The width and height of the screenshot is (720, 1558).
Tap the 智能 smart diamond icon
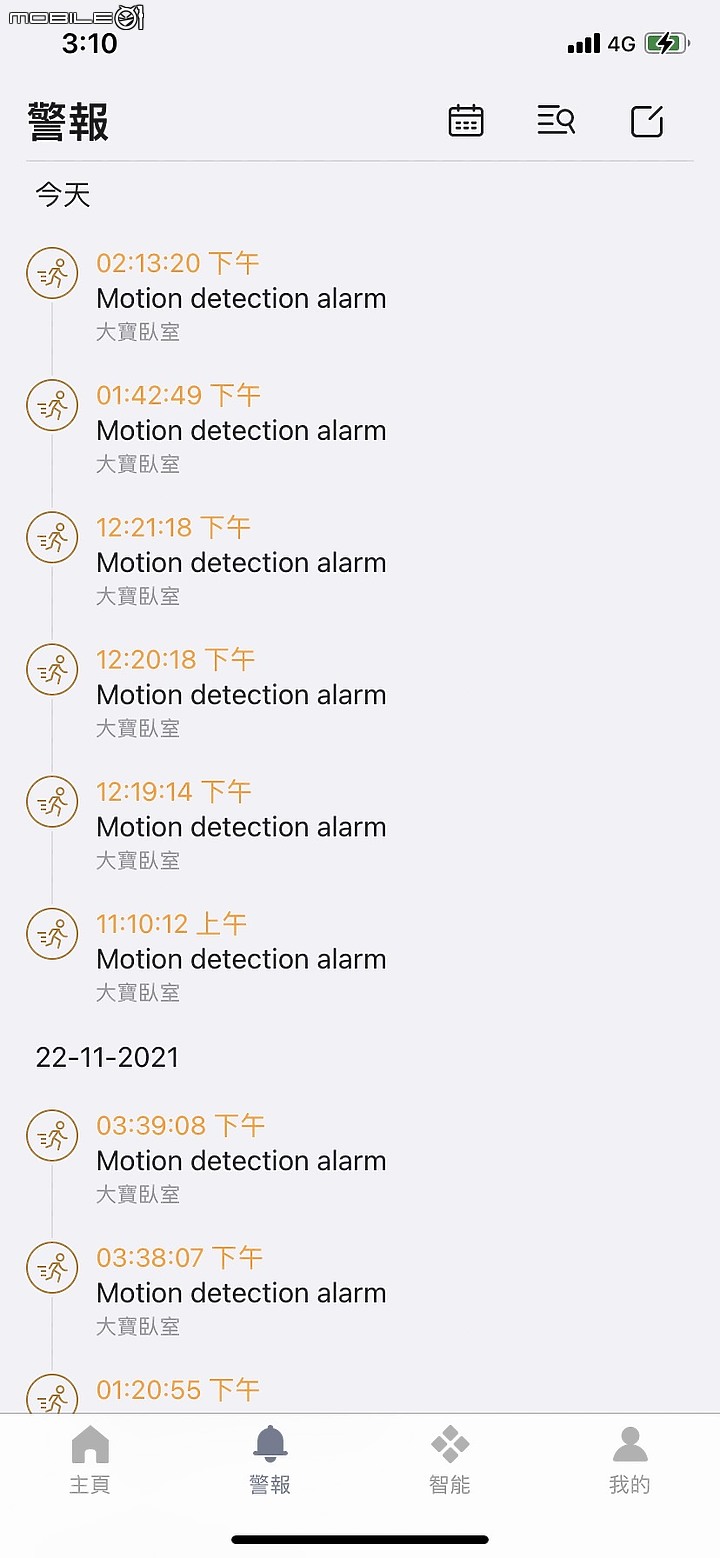click(x=450, y=1442)
